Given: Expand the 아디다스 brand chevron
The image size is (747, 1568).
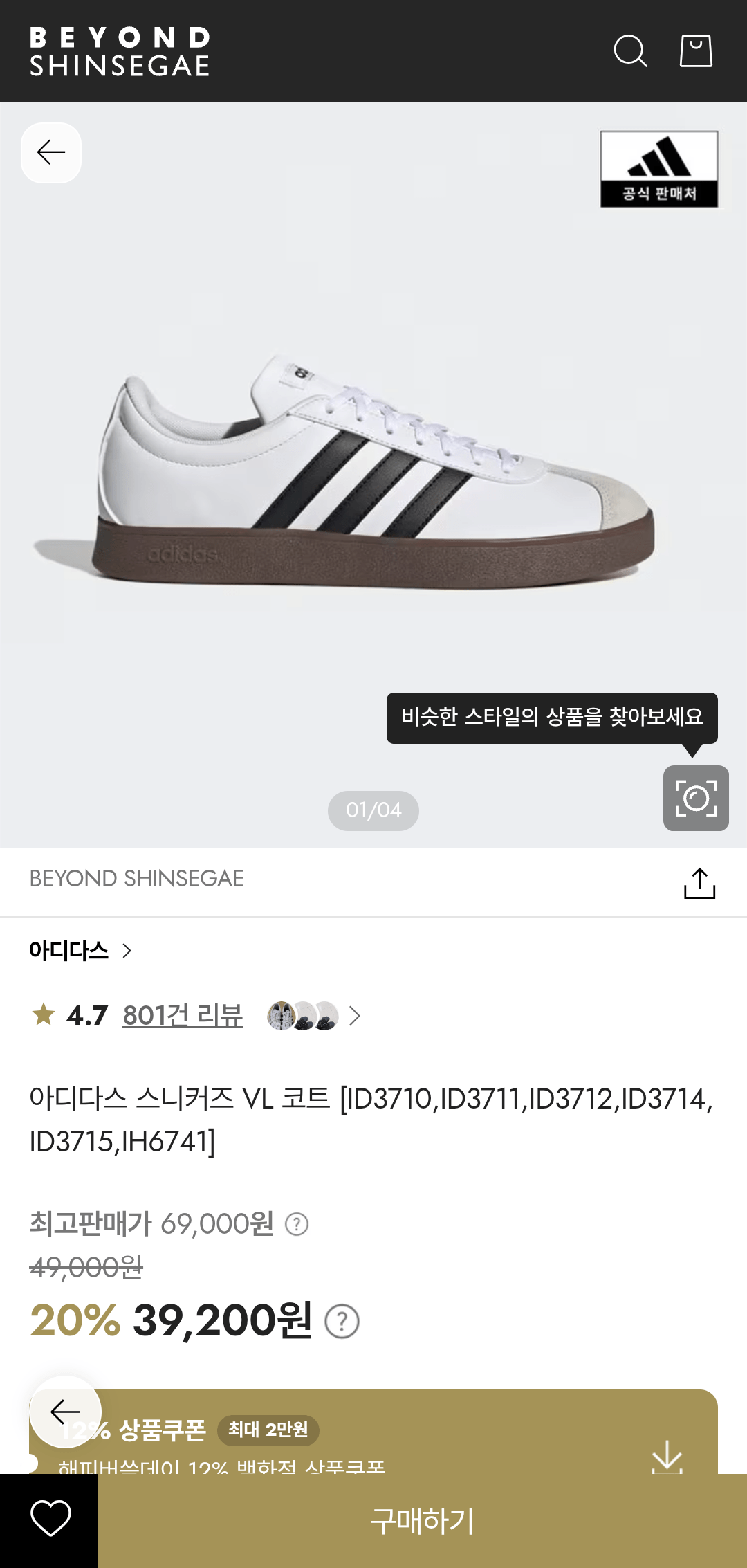Looking at the screenshot, I should tap(127, 951).
